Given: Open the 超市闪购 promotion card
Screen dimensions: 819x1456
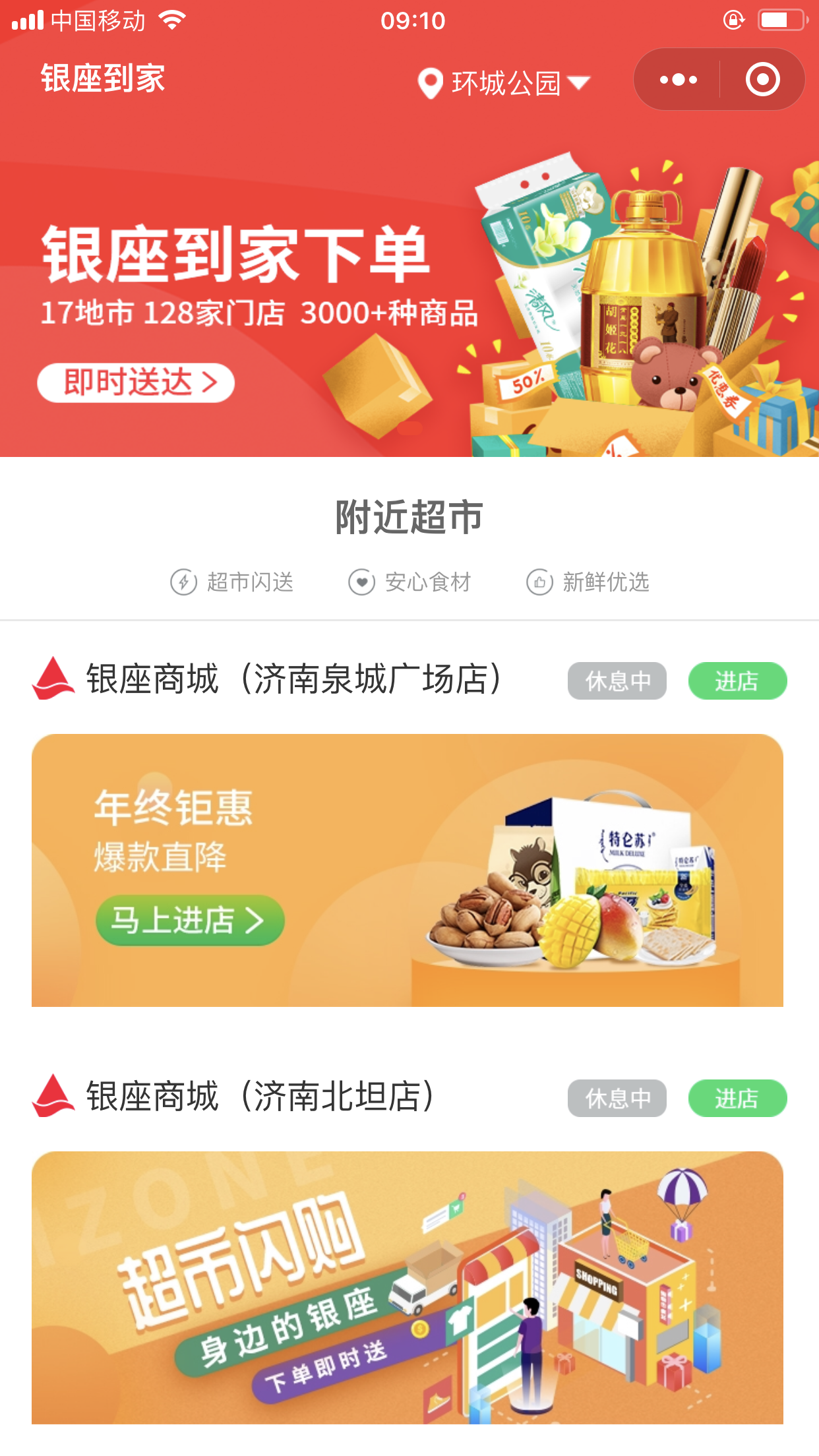Looking at the screenshot, I should tap(408, 1287).
